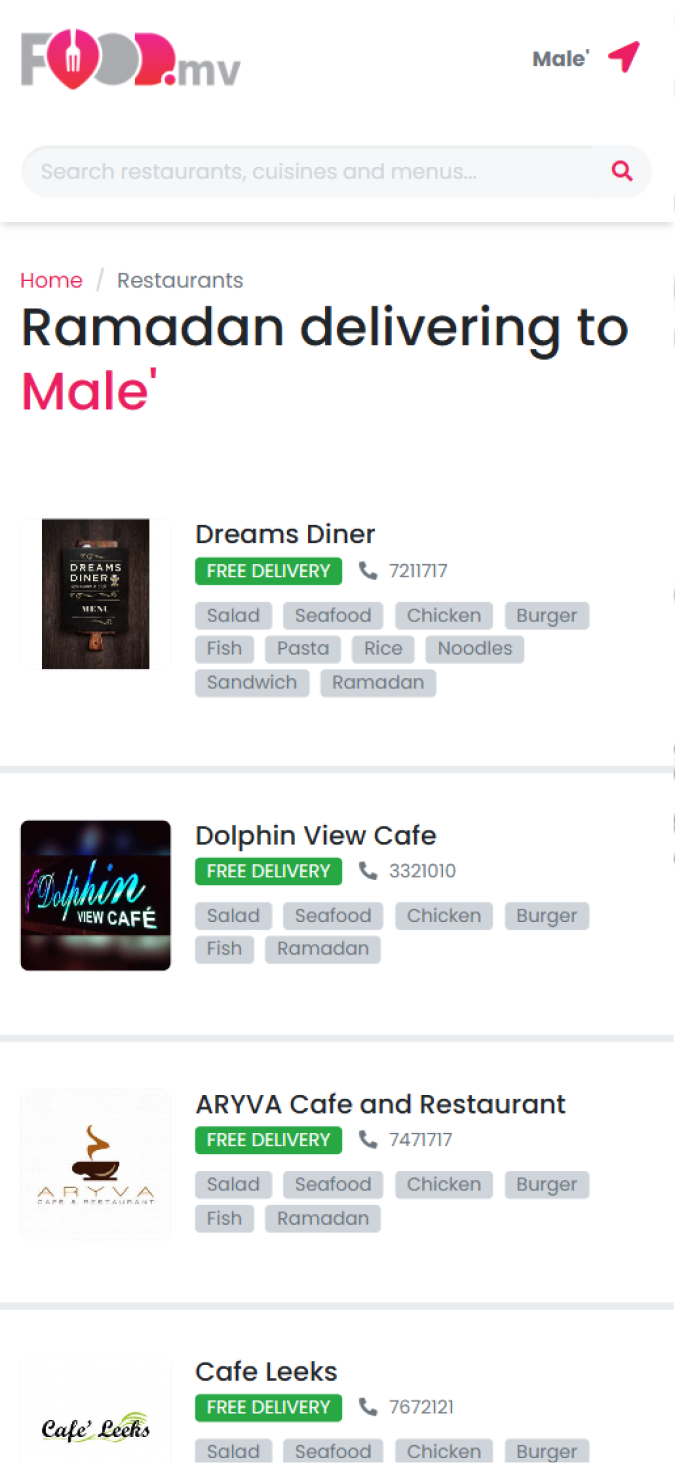Call Dolphin View Cafe at 3321010
Image resolution: width=675 pixels, height=1463 pixels.
click(x=421, y=871)
